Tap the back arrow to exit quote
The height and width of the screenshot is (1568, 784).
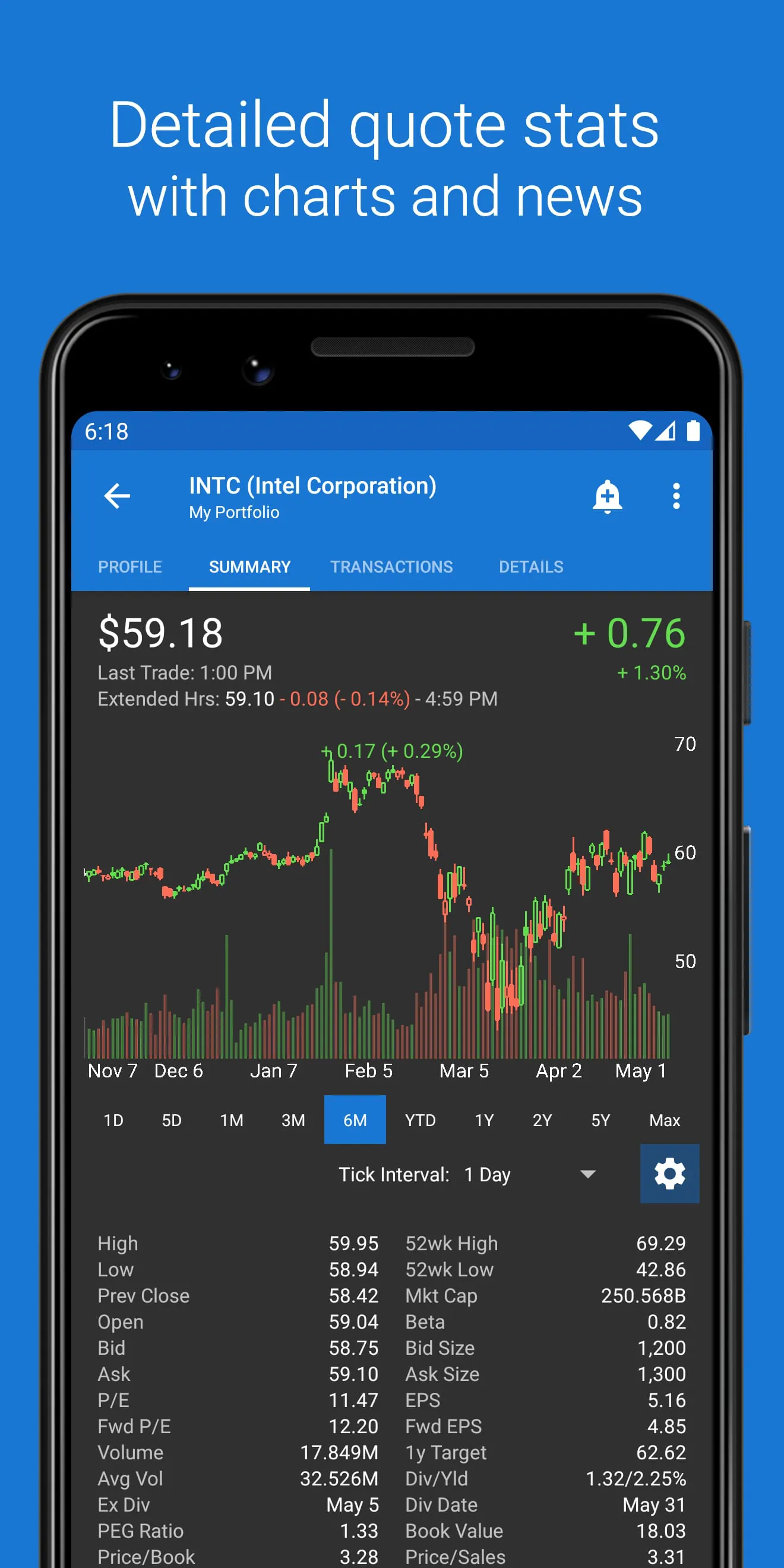[x=118, y=496]
